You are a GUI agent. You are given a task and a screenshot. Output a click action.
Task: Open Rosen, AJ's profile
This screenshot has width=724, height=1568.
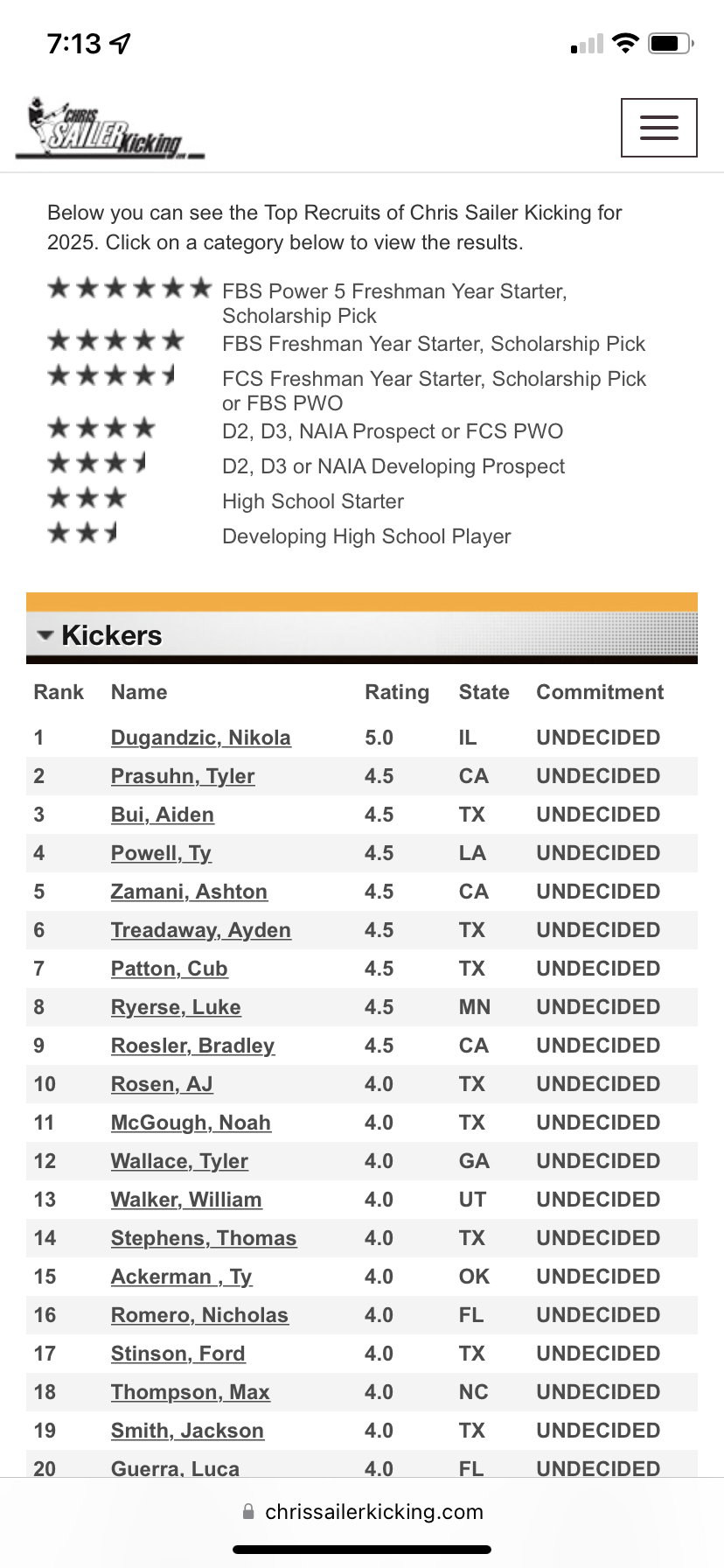click(162, 1084)
